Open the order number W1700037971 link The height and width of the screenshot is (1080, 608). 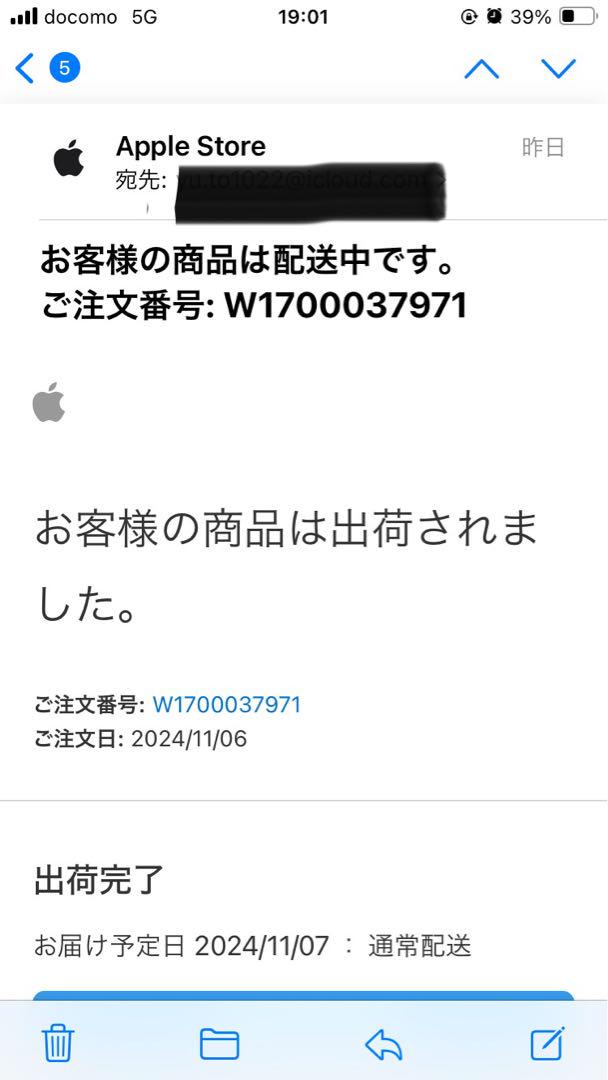click(x=227, y=705)
